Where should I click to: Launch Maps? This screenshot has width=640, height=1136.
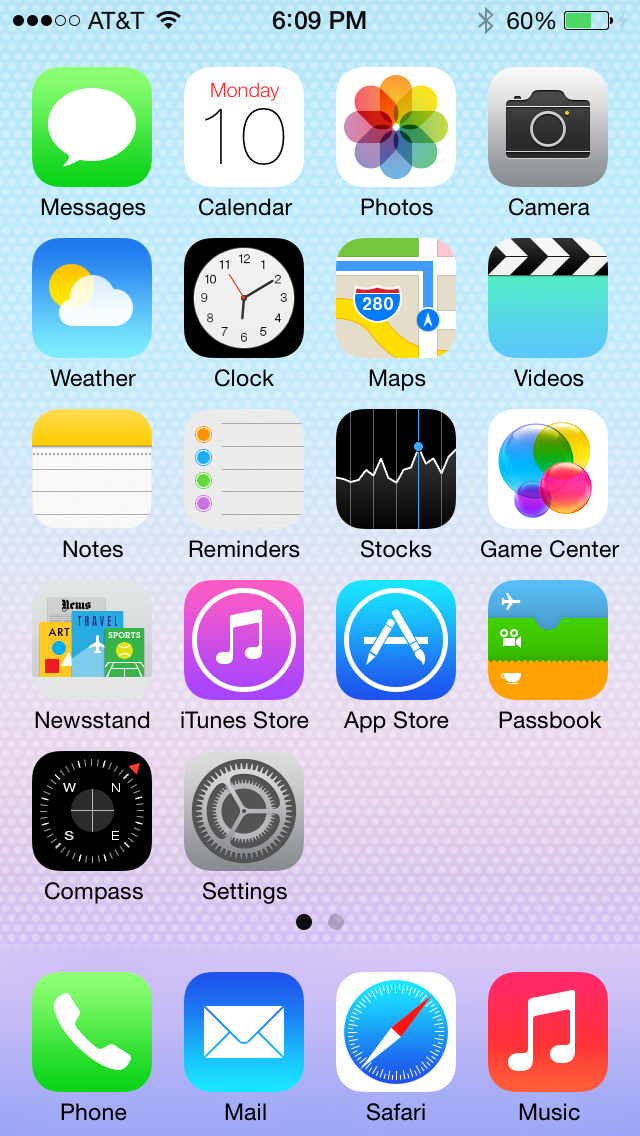tap(396, 298)
